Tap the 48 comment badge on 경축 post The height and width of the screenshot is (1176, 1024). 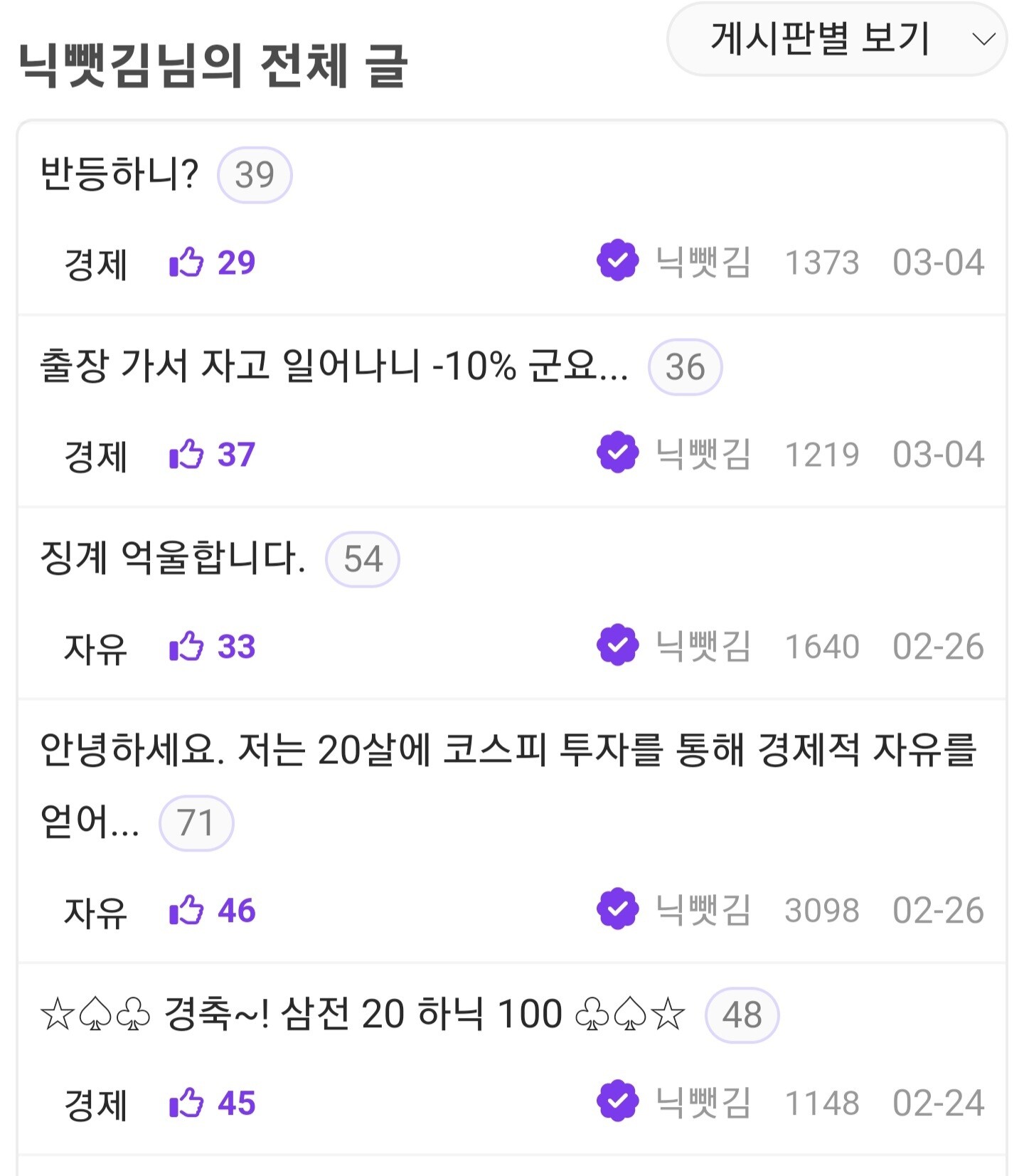(x=742, y=1015)
